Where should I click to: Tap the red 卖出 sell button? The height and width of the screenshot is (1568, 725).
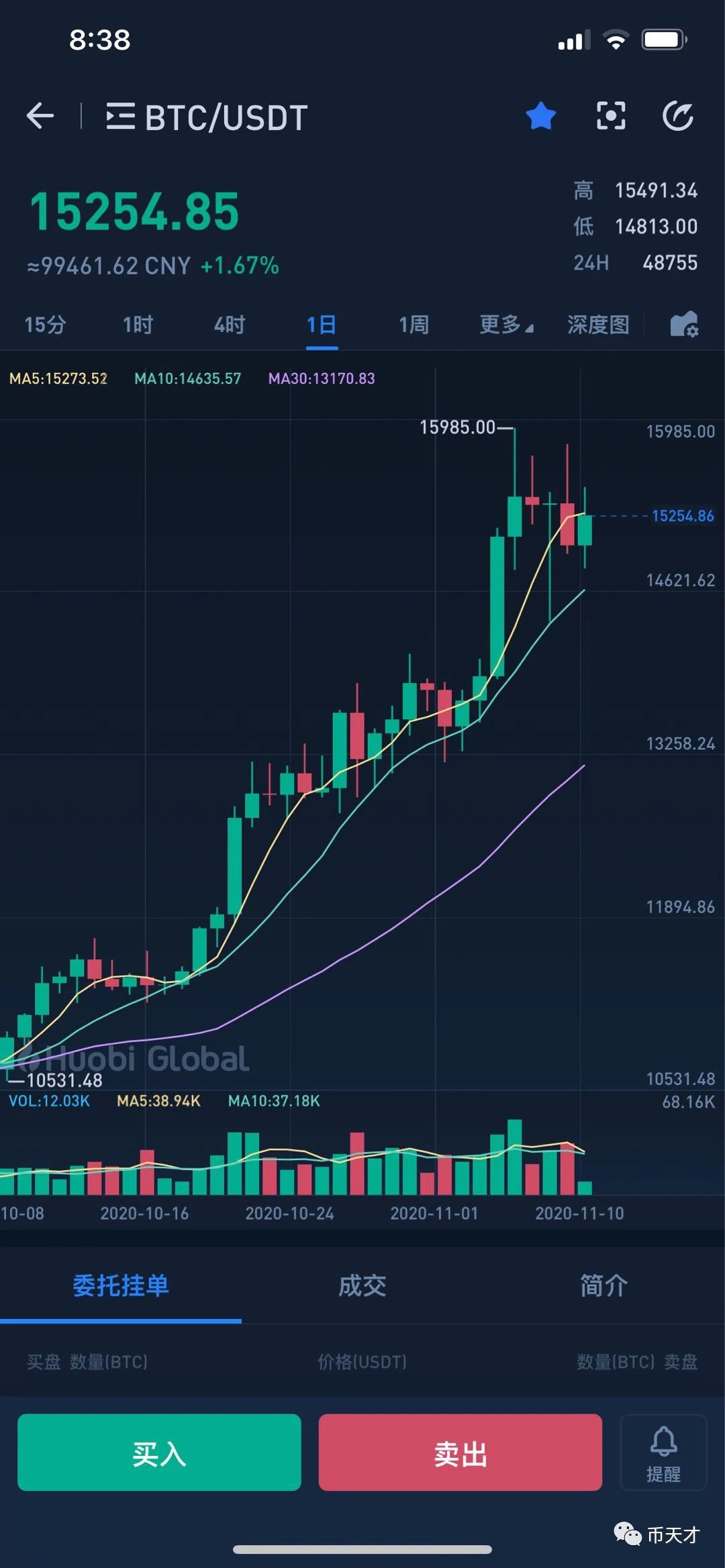pos(460,1453)
